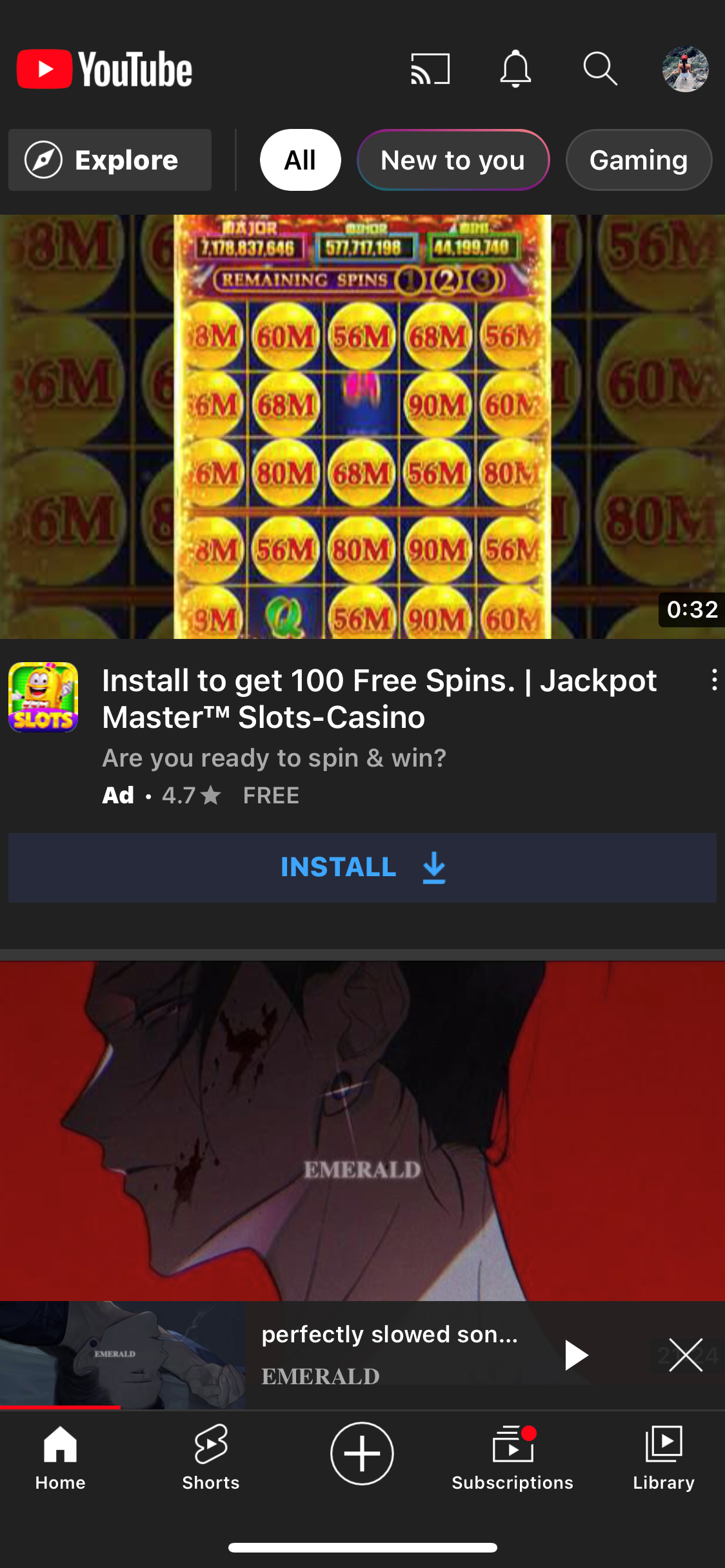Open the EMERALD video thumbnail
The width and height of the screenshot is (725, 1568).
tap(362, 1130)
